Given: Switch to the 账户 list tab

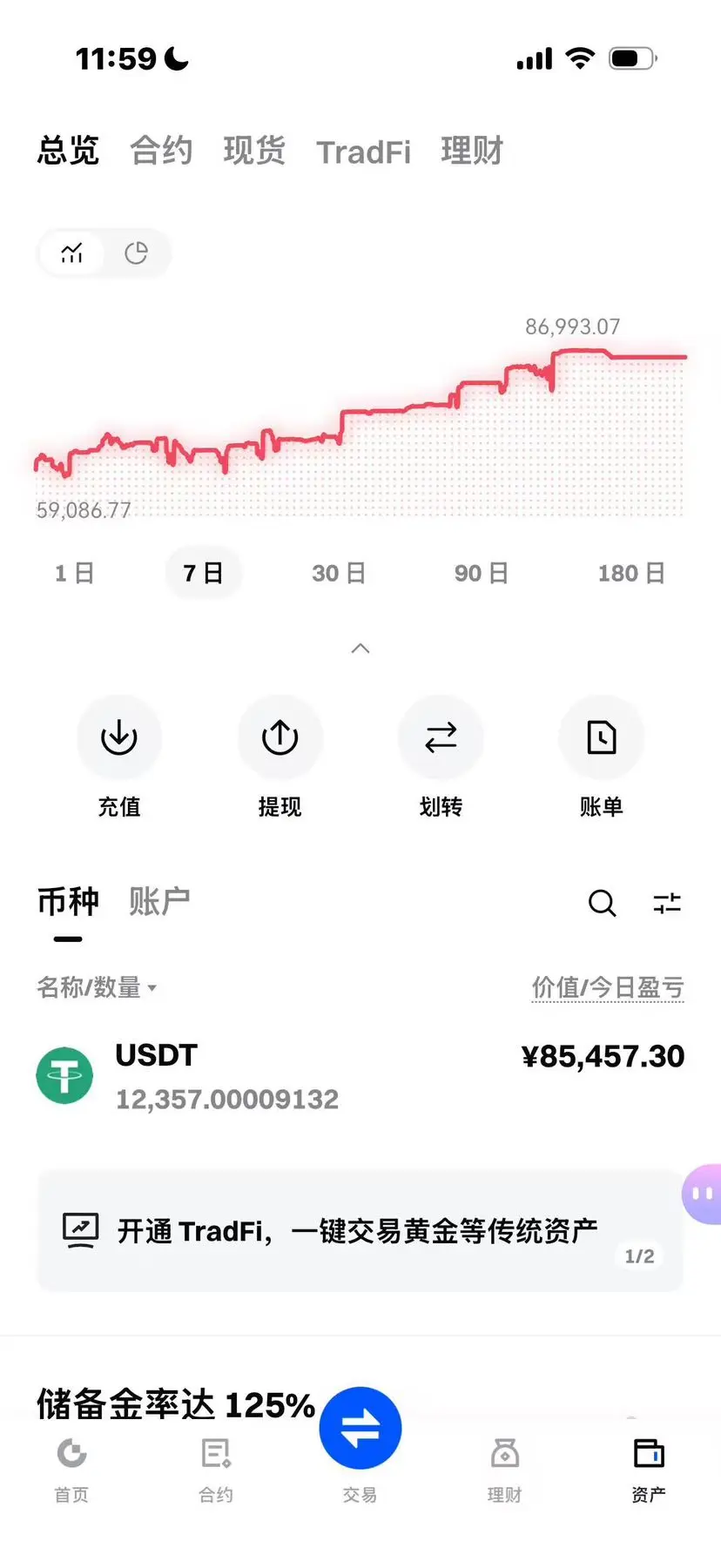Looking at the screenshot, I should [x=159, y=901].
